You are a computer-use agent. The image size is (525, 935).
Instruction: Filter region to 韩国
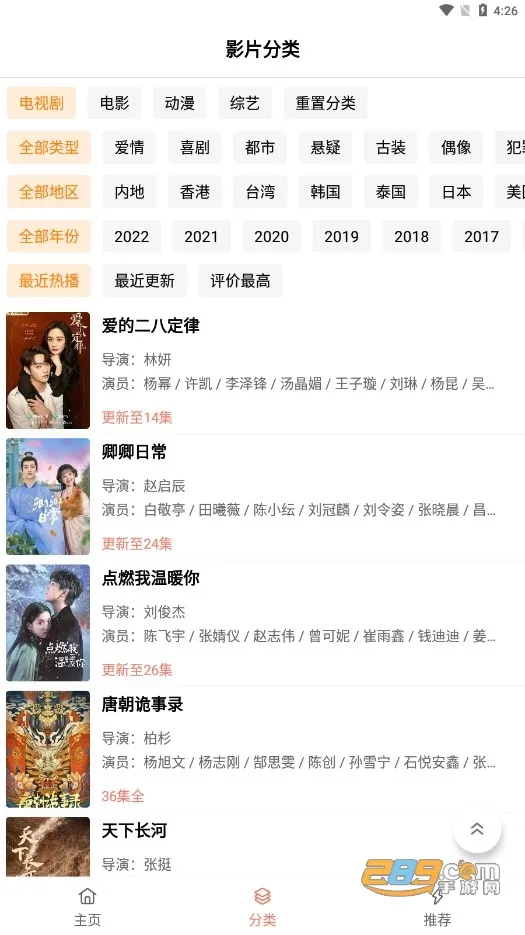[325, 191]
